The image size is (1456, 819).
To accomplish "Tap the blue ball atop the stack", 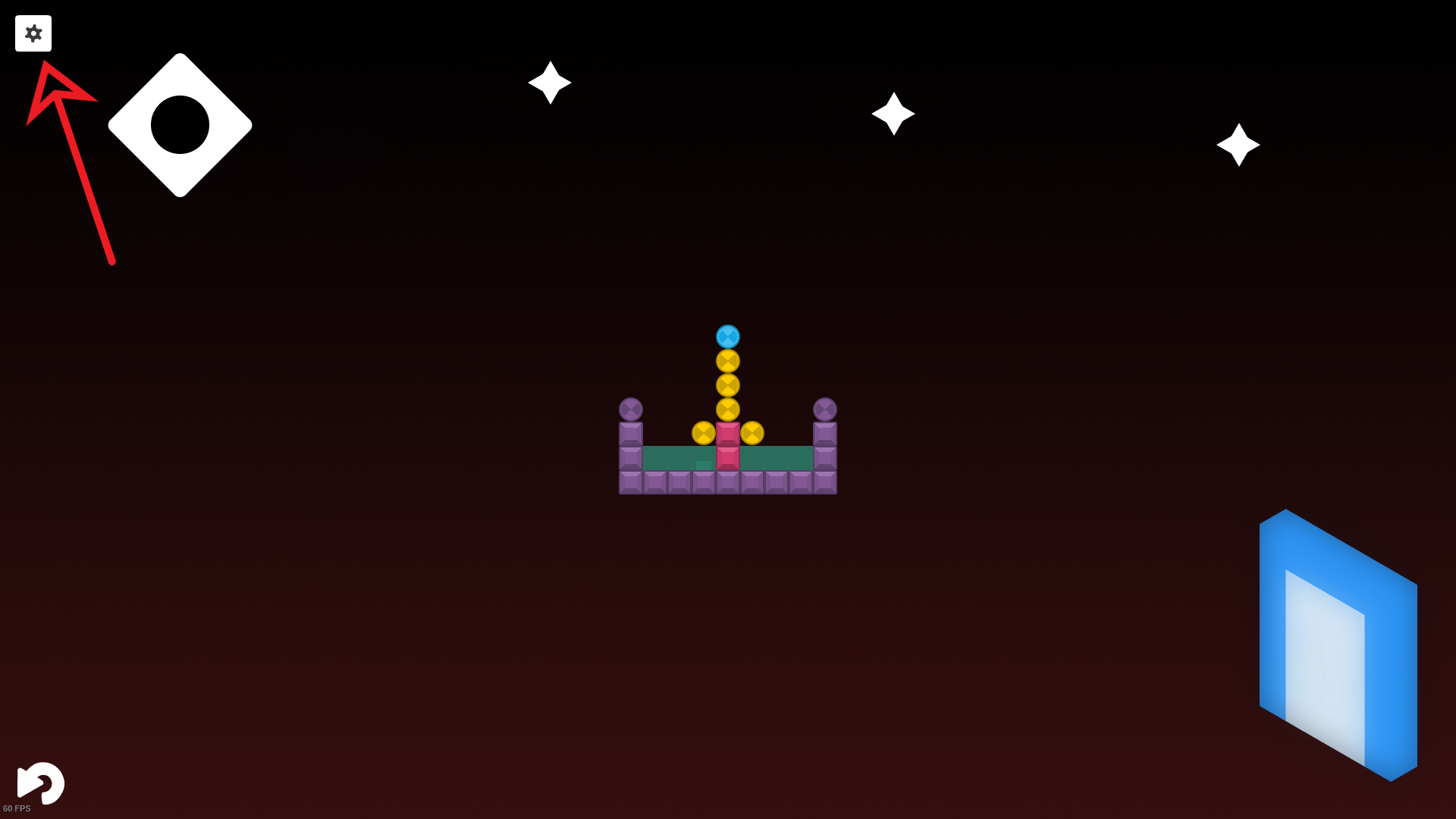I will click(727, 337).
